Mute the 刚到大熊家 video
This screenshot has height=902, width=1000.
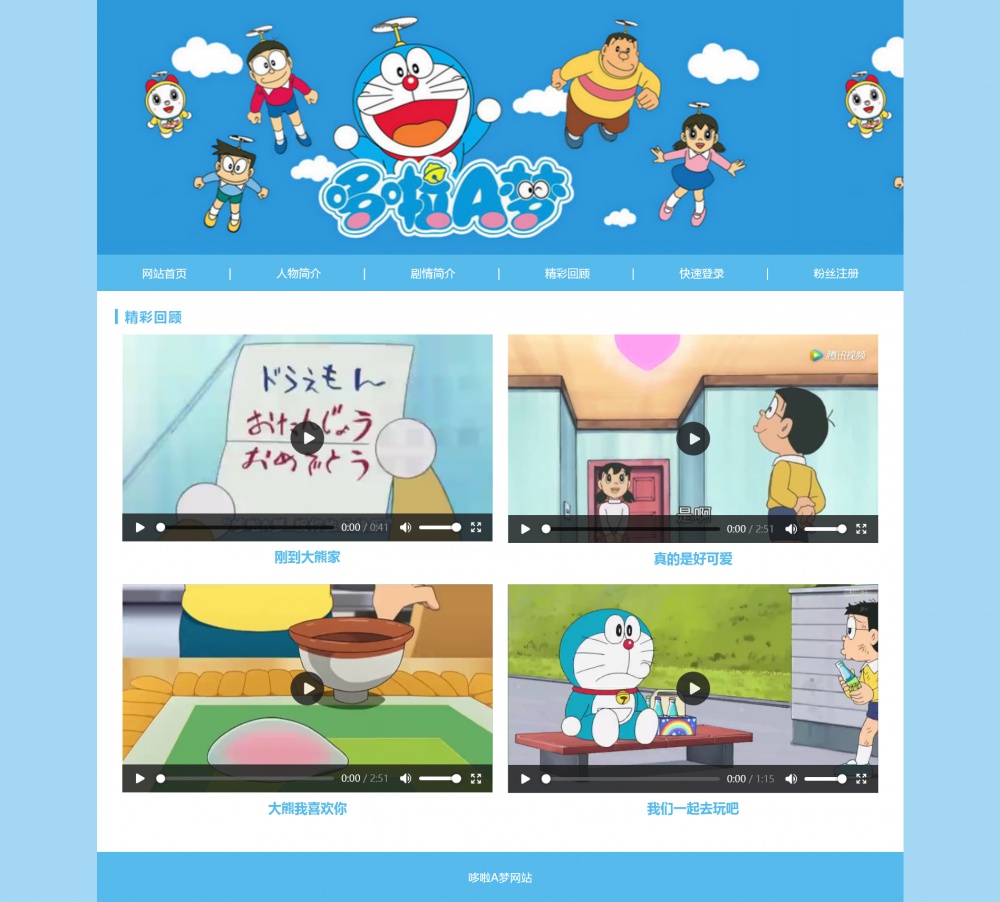(x=405, y=527)
